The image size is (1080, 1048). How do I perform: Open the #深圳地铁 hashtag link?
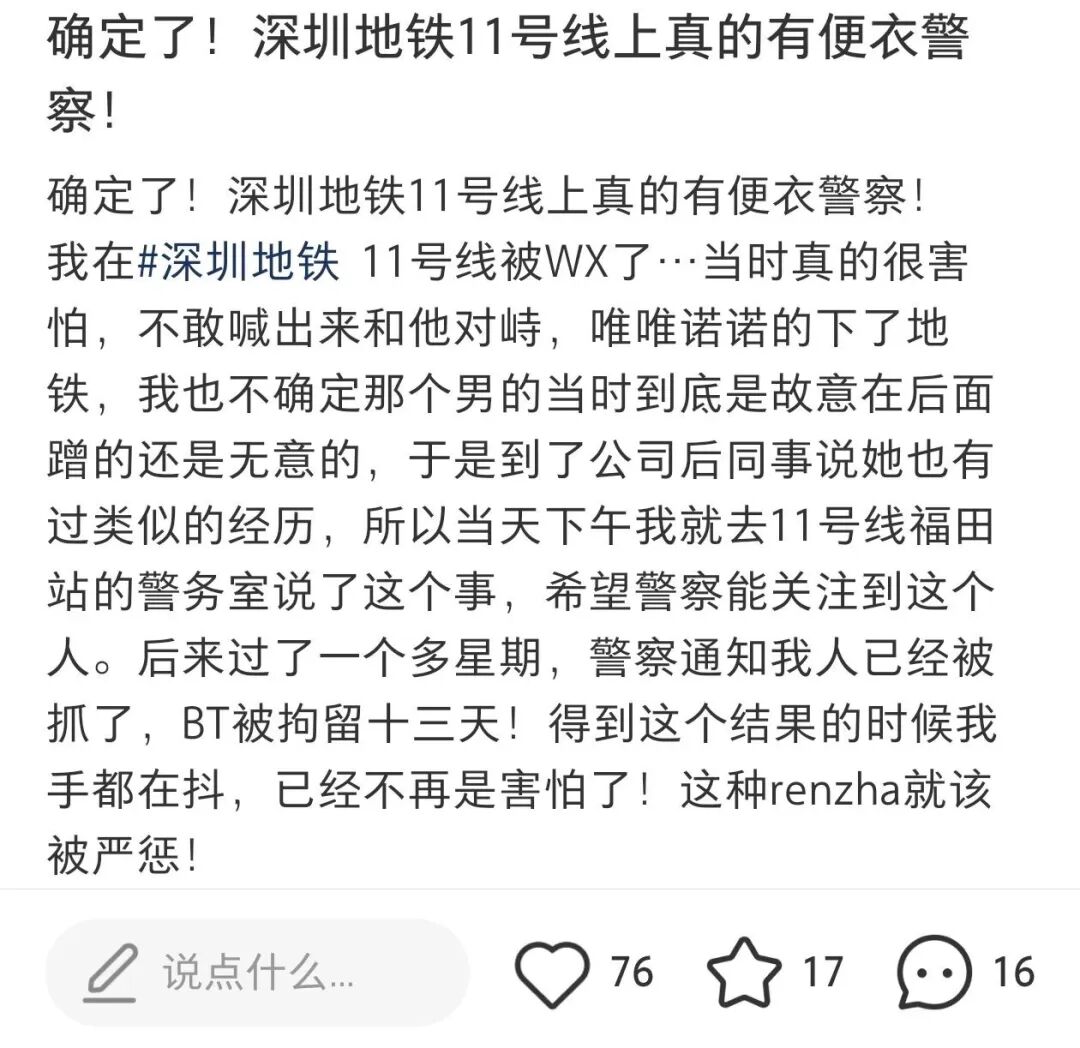[x=236, y=263]
